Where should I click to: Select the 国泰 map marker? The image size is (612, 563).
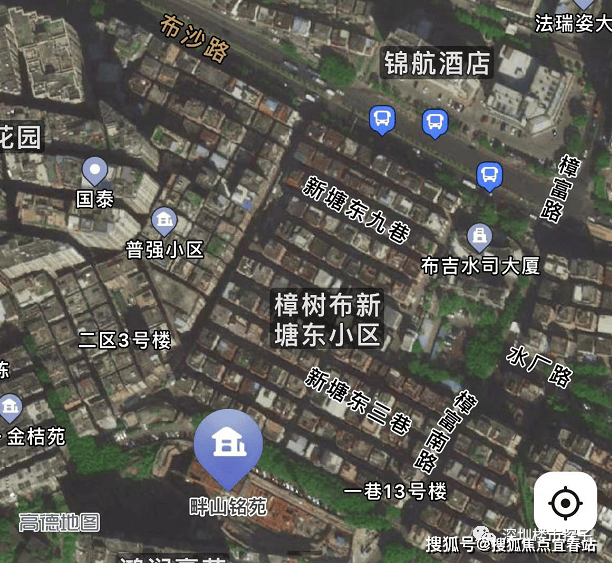95,172
